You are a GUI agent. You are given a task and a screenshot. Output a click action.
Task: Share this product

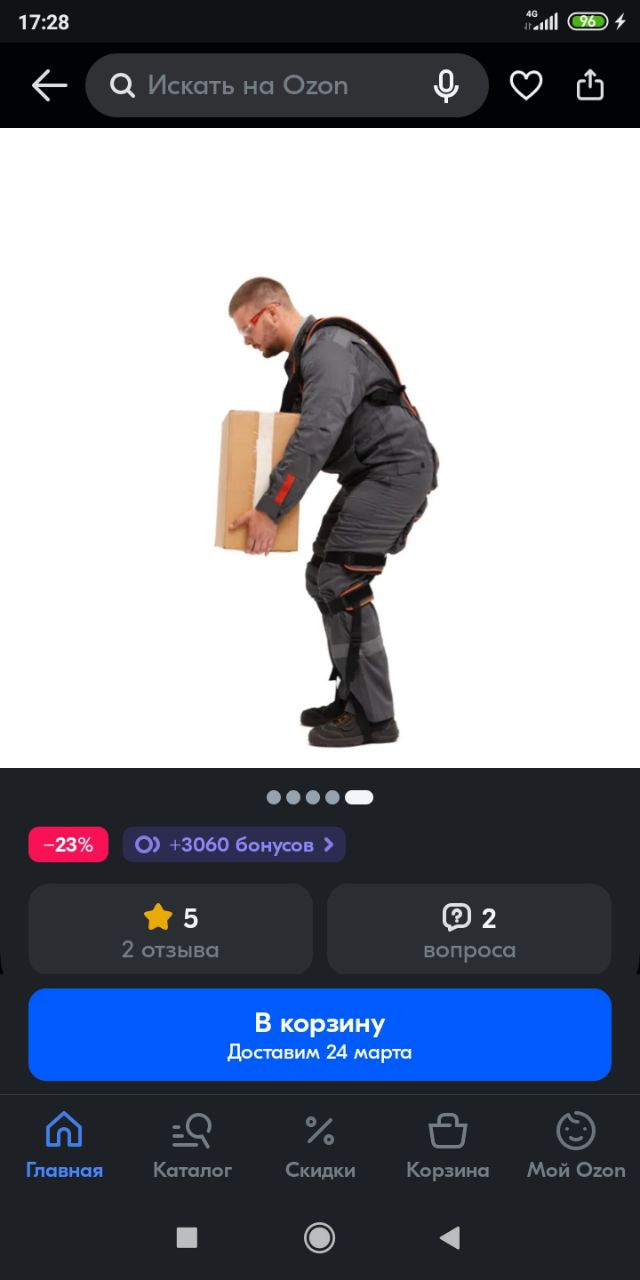pos(590,86)
